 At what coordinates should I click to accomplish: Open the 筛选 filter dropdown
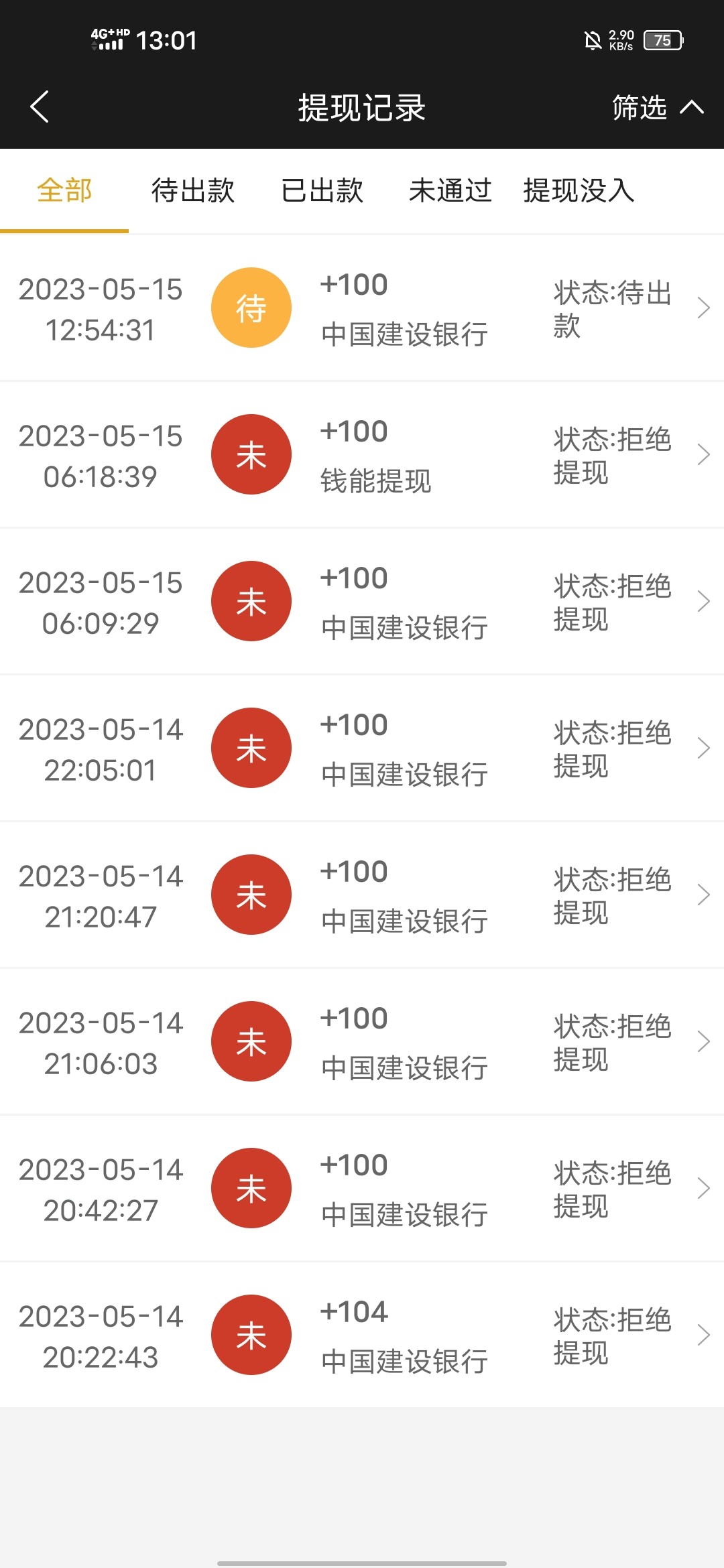(657, 107)
